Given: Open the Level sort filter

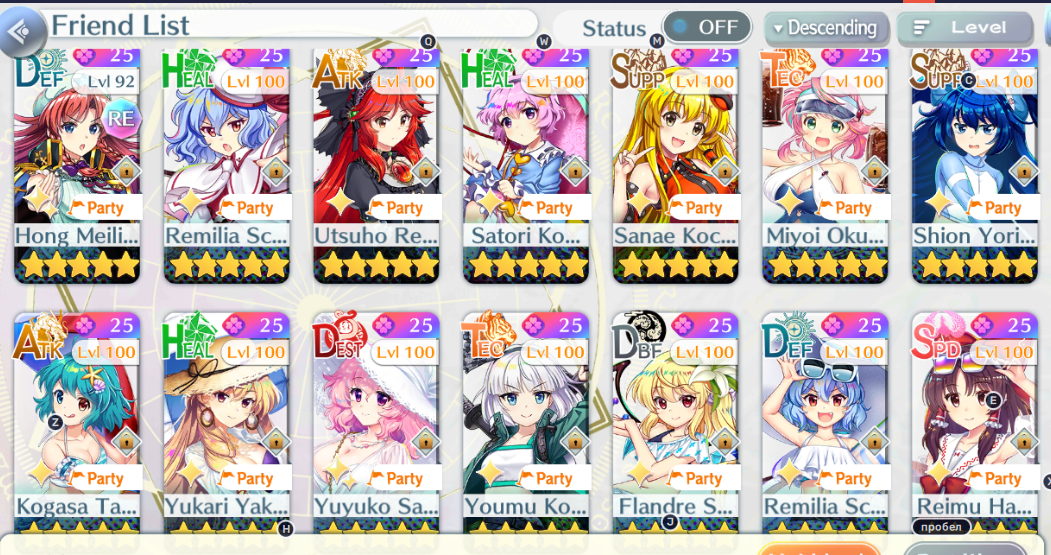Looking at the screenshot, I should point(965,28).
